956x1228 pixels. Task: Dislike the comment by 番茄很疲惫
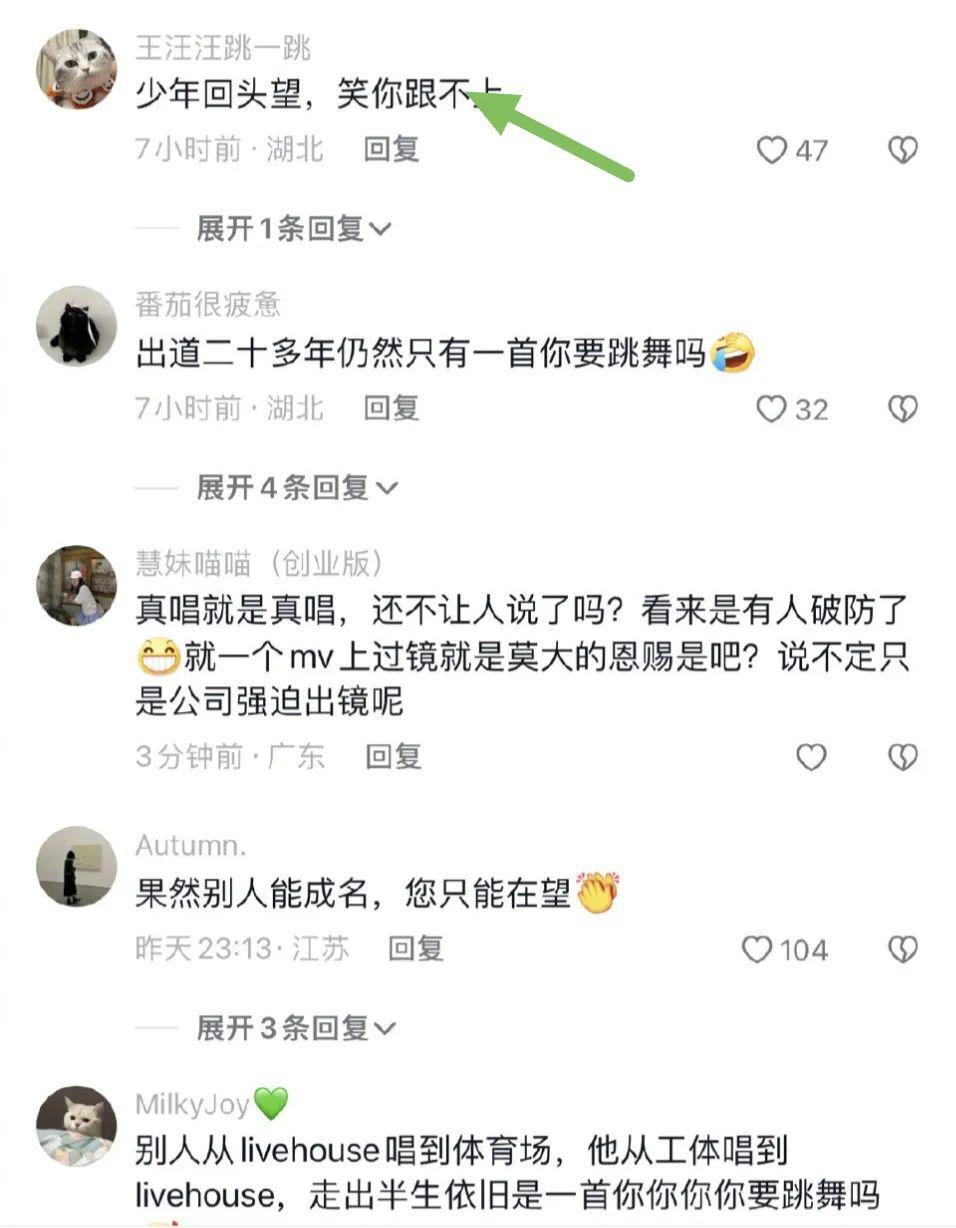[x=903, y=409]
